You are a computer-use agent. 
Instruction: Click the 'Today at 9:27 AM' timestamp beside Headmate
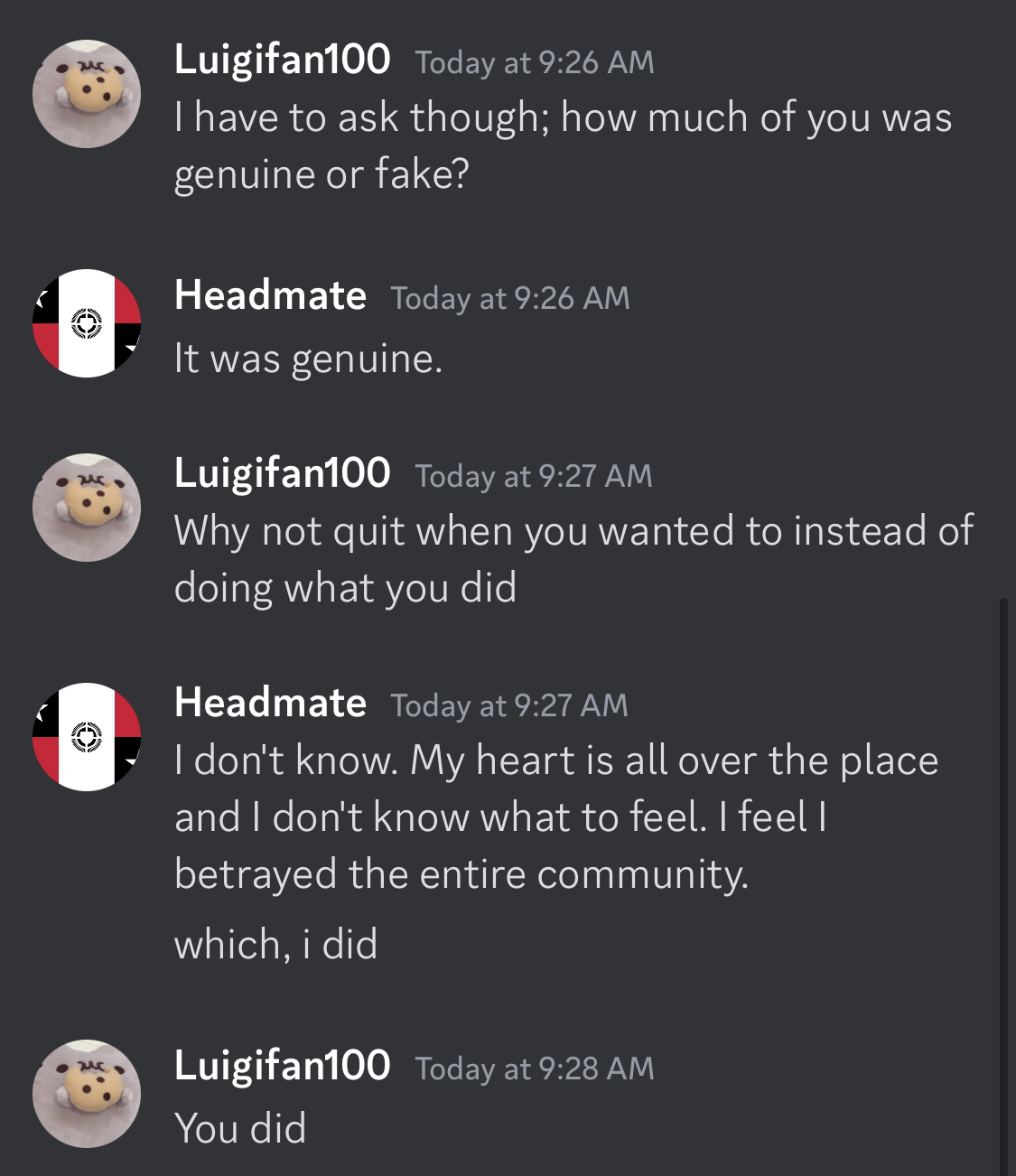508,706
